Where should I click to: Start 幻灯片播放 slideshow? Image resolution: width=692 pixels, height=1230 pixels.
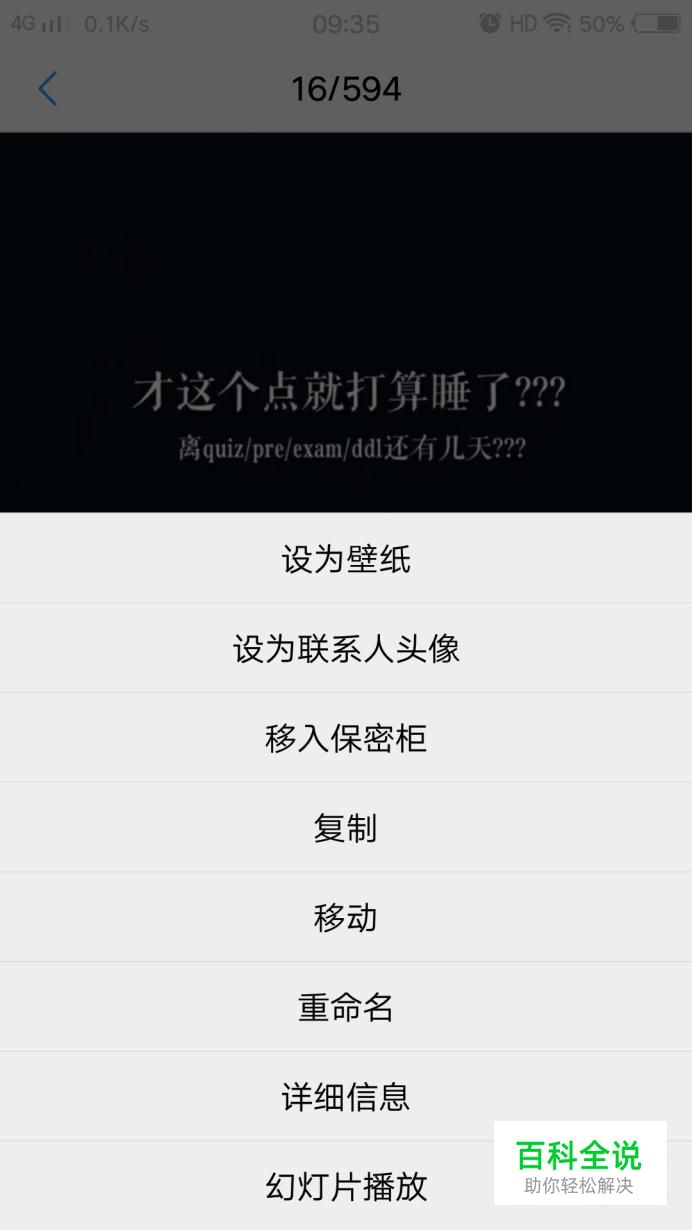point(346,1186)
